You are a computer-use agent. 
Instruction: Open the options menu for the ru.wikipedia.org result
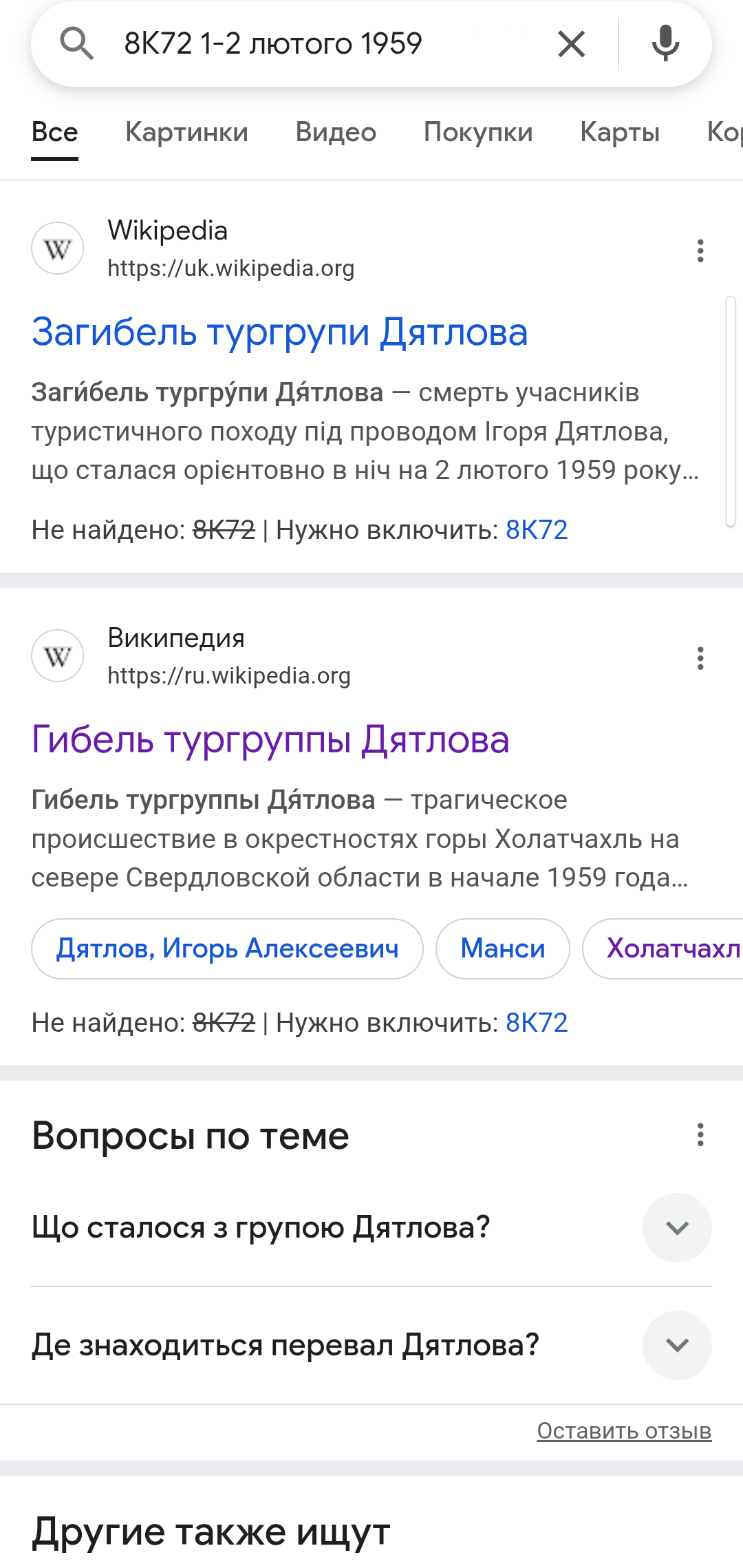point(700,658)
